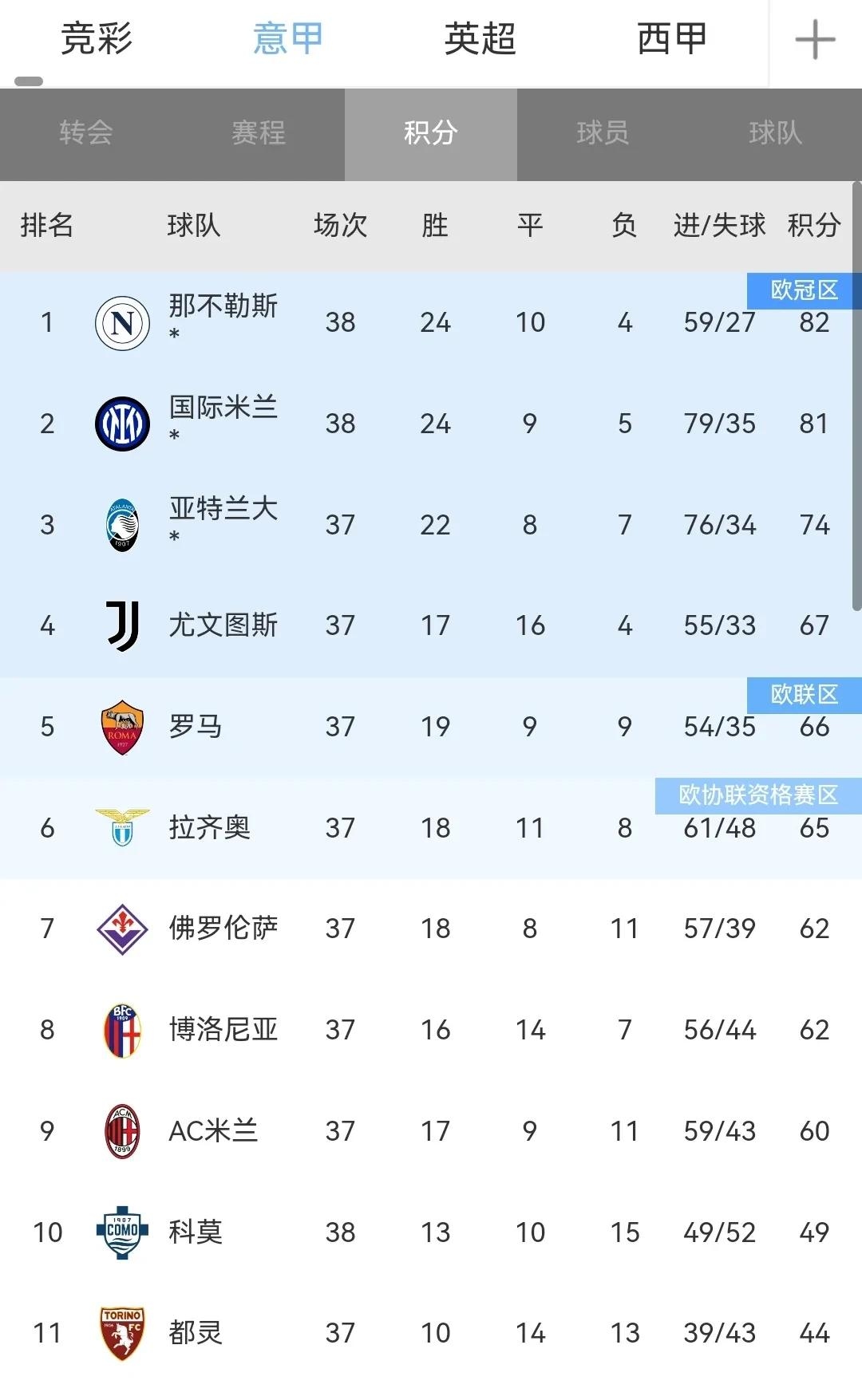The width and height of the screenshot is (862, 1400).
Task: Select the 英超 league tab
Action: [480, 39]
